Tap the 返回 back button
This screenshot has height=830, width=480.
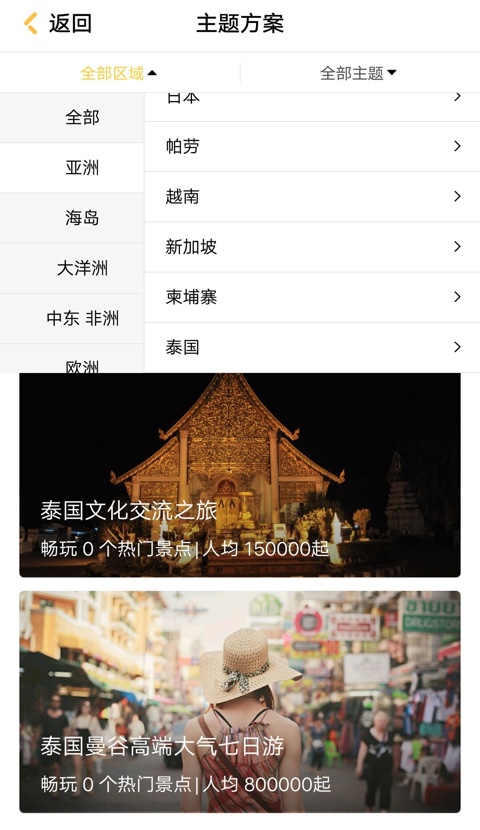[x=57, y=24]
